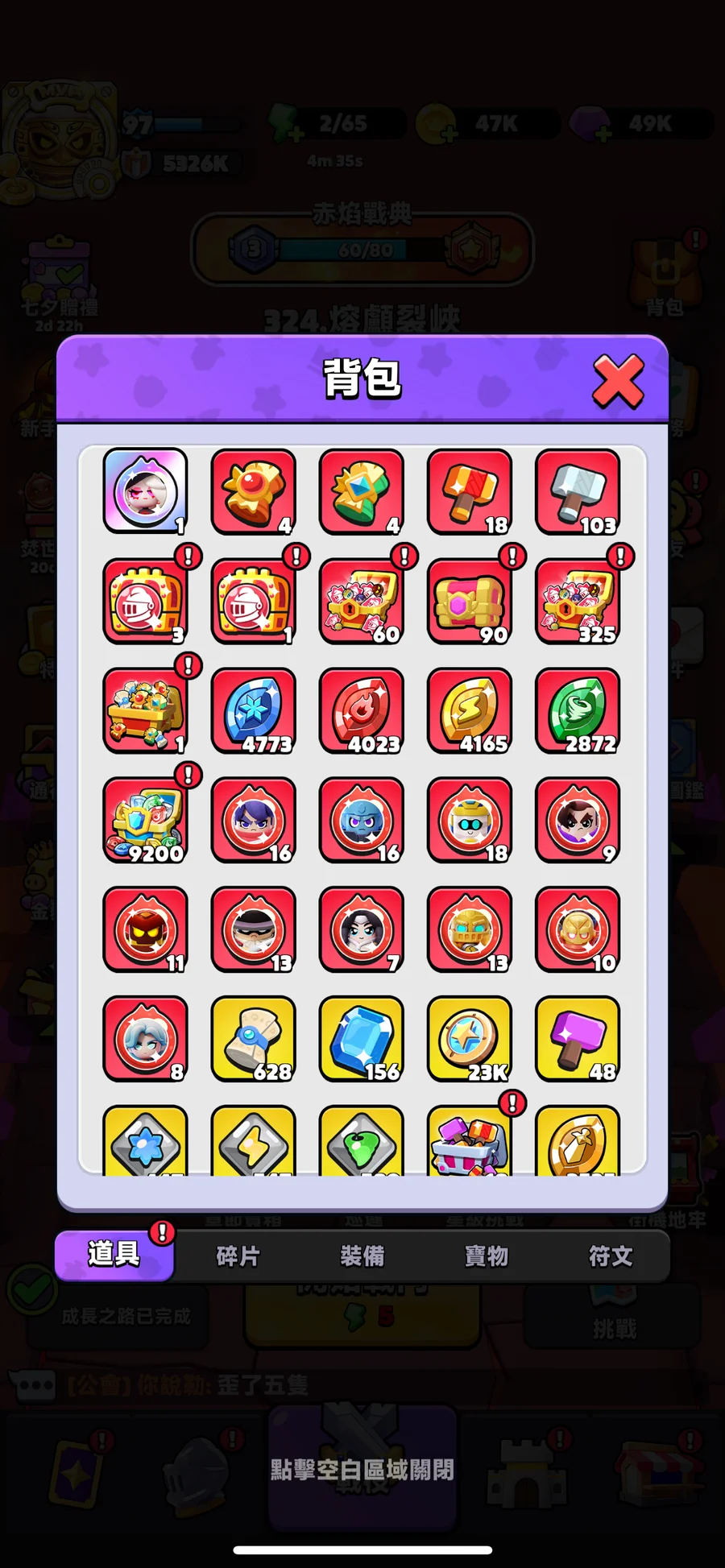Select the green wind rune stone 2872
The image size is (725, 1568).
click(x=578, y=711)
